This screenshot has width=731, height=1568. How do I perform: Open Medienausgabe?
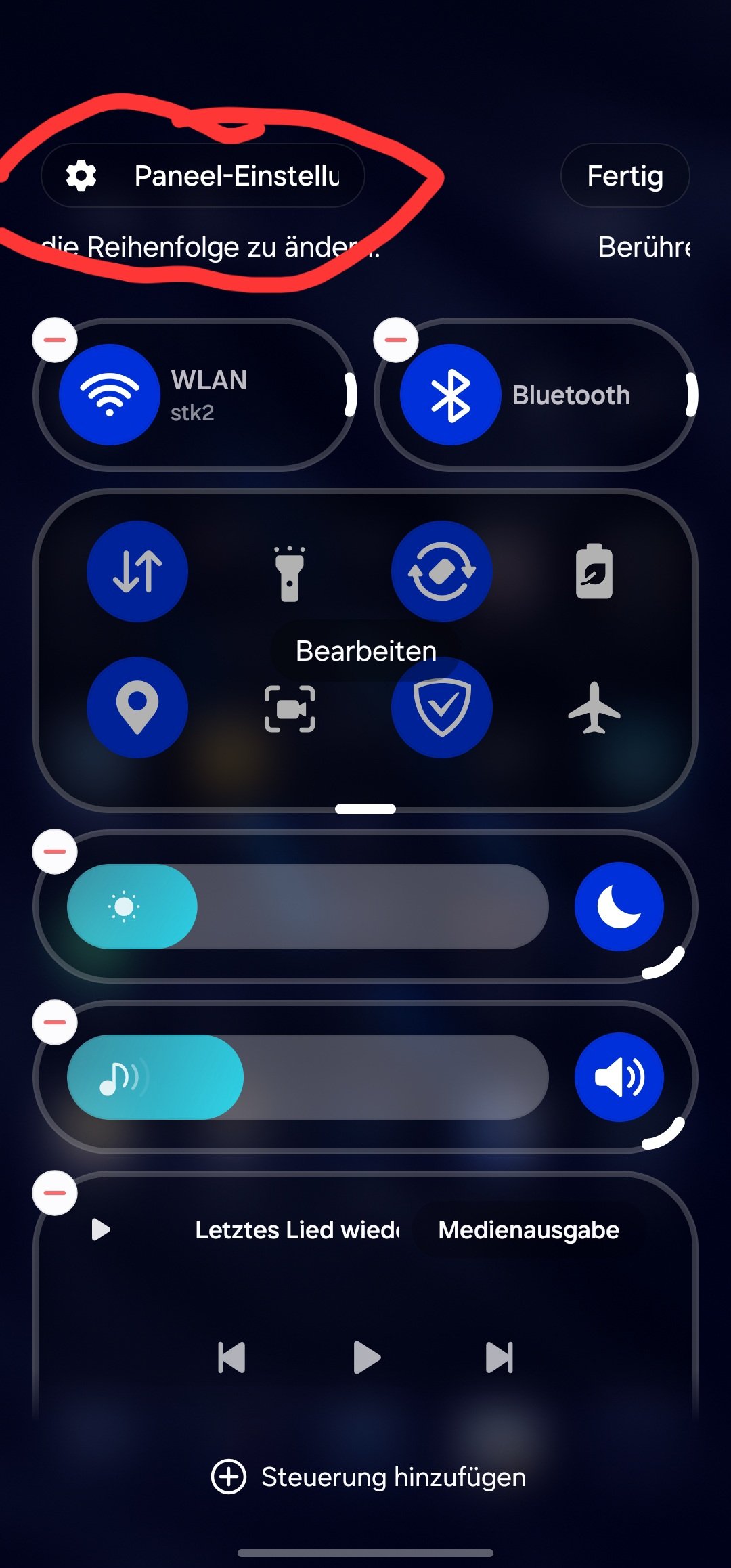pyautogui.click(x=529, y=1229)
